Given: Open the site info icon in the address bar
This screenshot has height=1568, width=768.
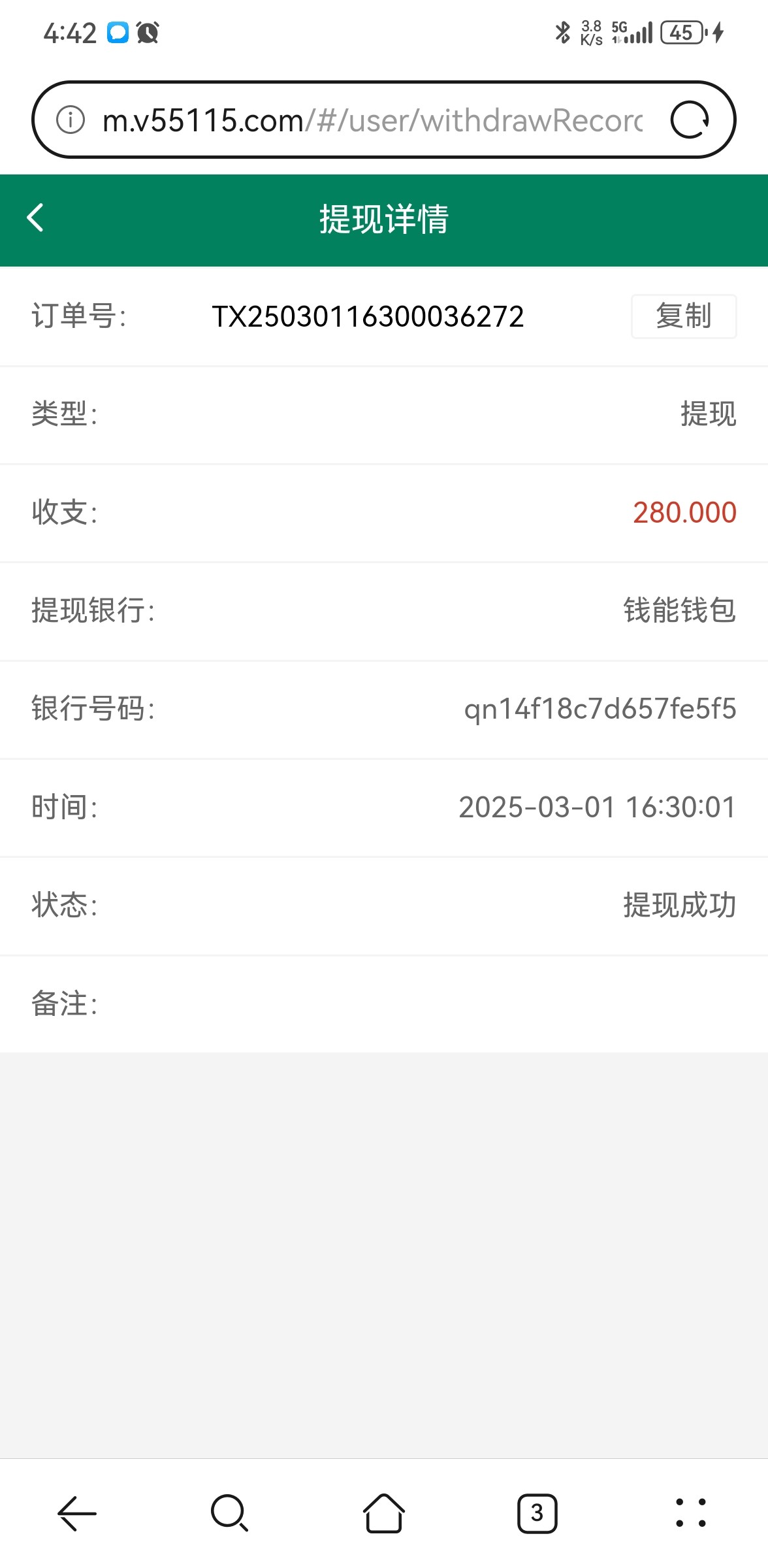Looking at the screenshot, I should click(x=71, y=120).
